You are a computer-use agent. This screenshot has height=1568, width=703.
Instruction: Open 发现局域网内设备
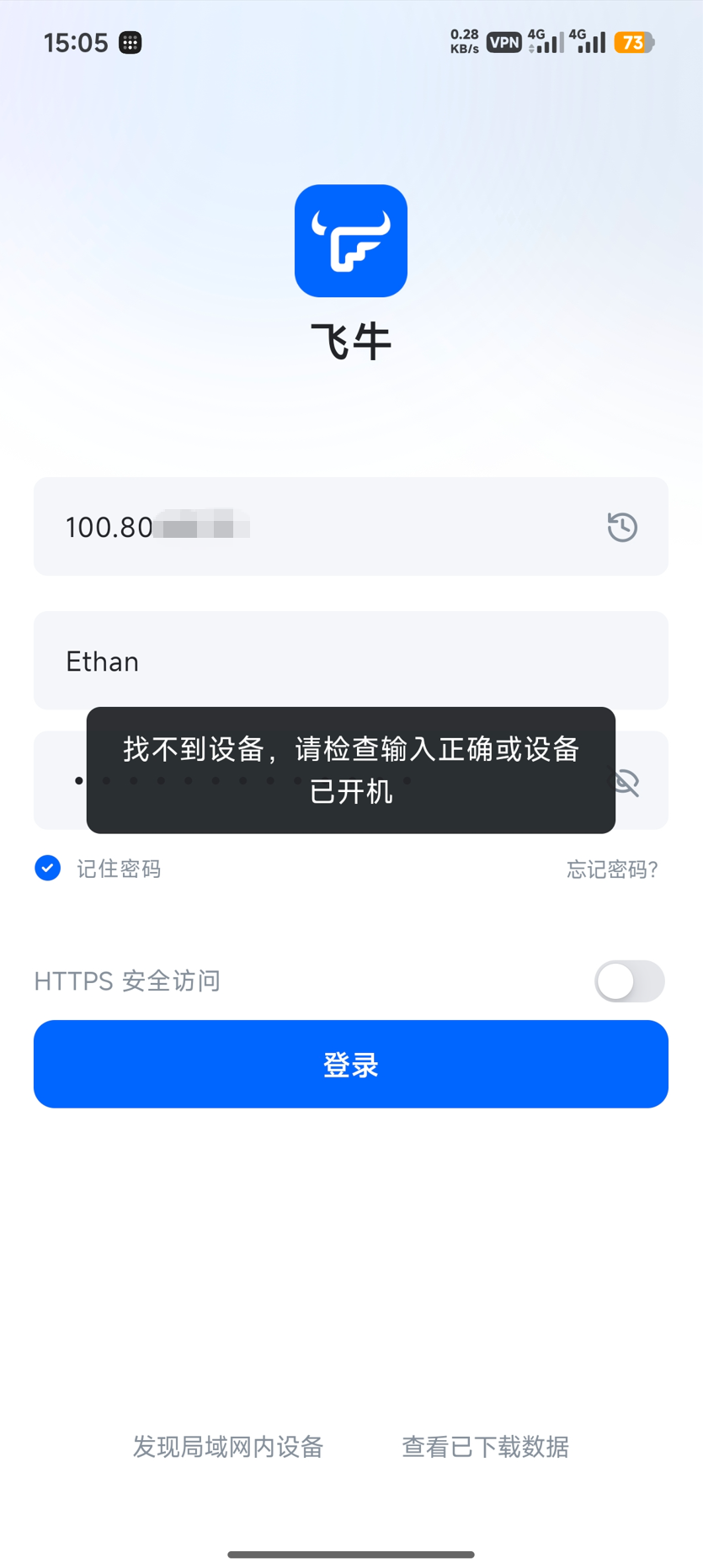pyautogui.click(x=228, y=1447)
